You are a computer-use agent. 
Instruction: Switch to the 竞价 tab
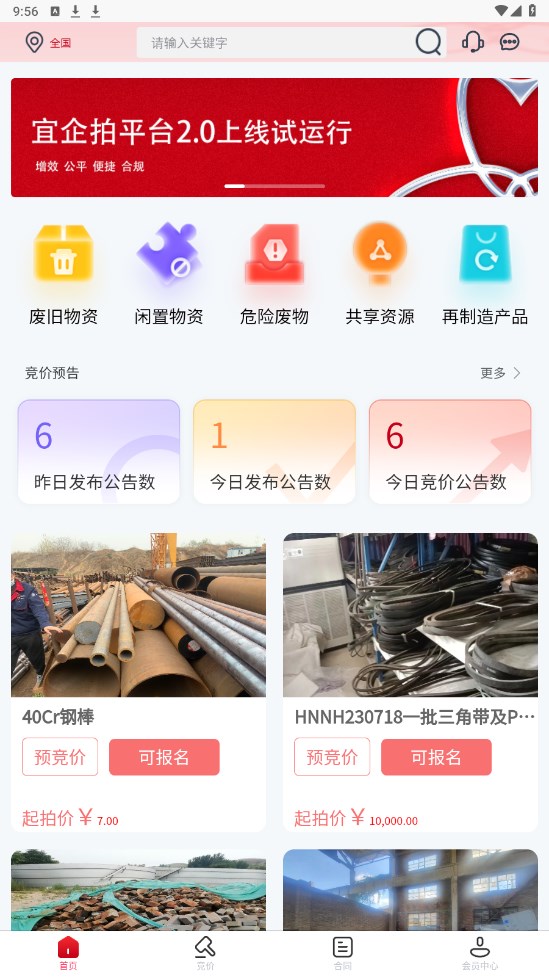(205, 953)
